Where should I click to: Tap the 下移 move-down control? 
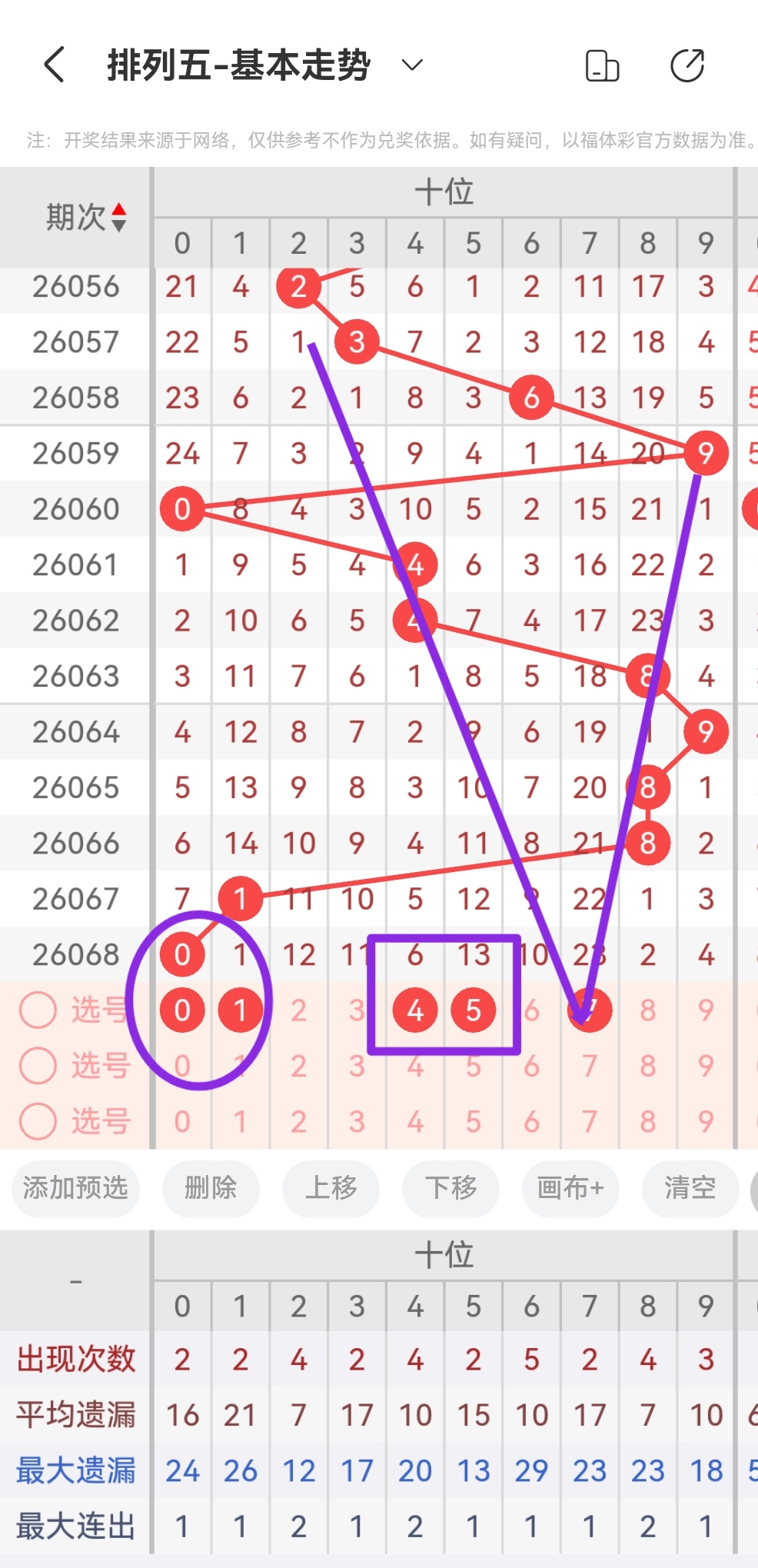tap(450, 1189)
